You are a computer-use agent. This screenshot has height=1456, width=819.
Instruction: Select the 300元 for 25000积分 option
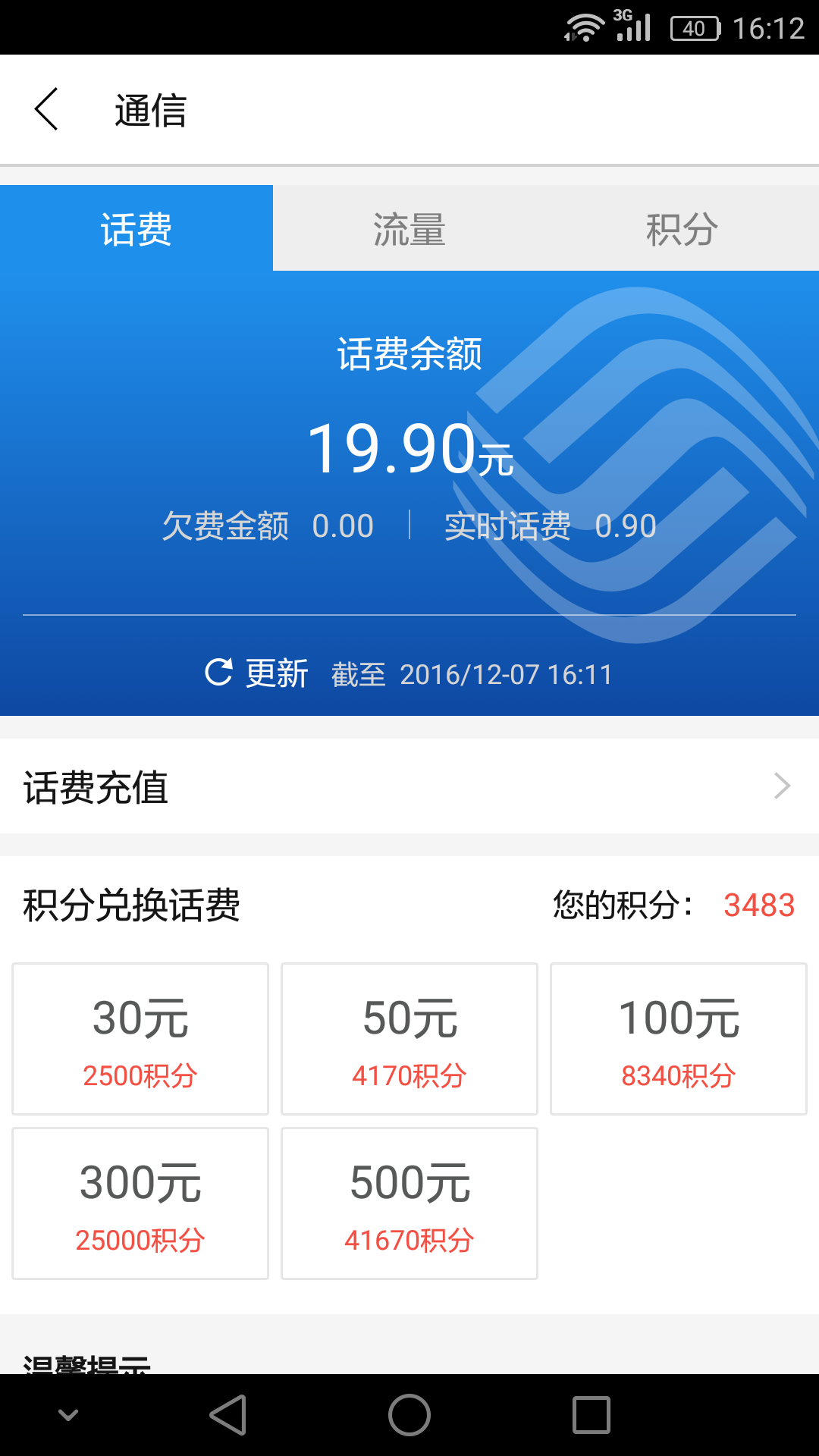140,1203
